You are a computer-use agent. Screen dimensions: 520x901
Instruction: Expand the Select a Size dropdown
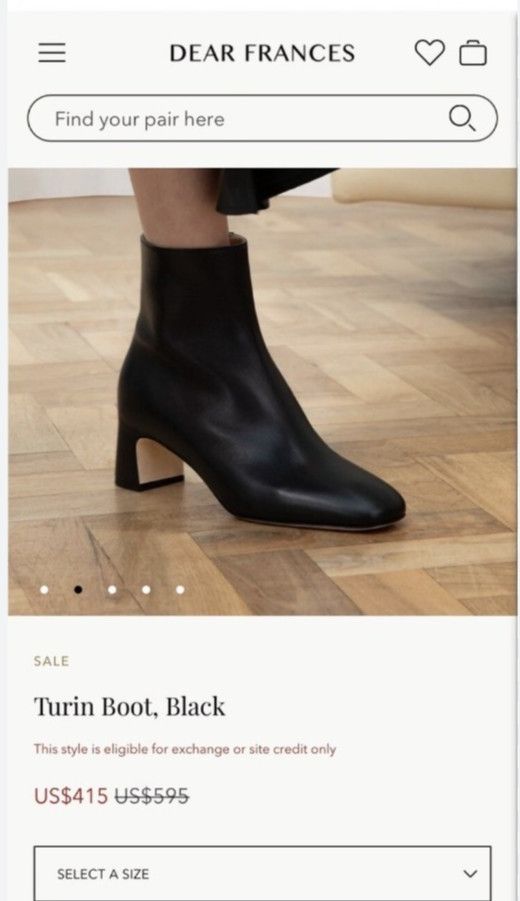[262, 873]
